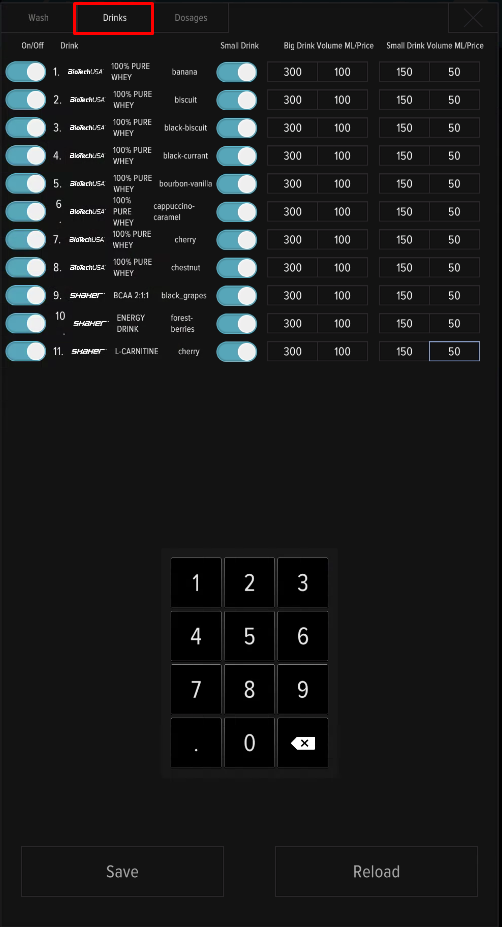Switch to the Wash tab

pos(38,18)
